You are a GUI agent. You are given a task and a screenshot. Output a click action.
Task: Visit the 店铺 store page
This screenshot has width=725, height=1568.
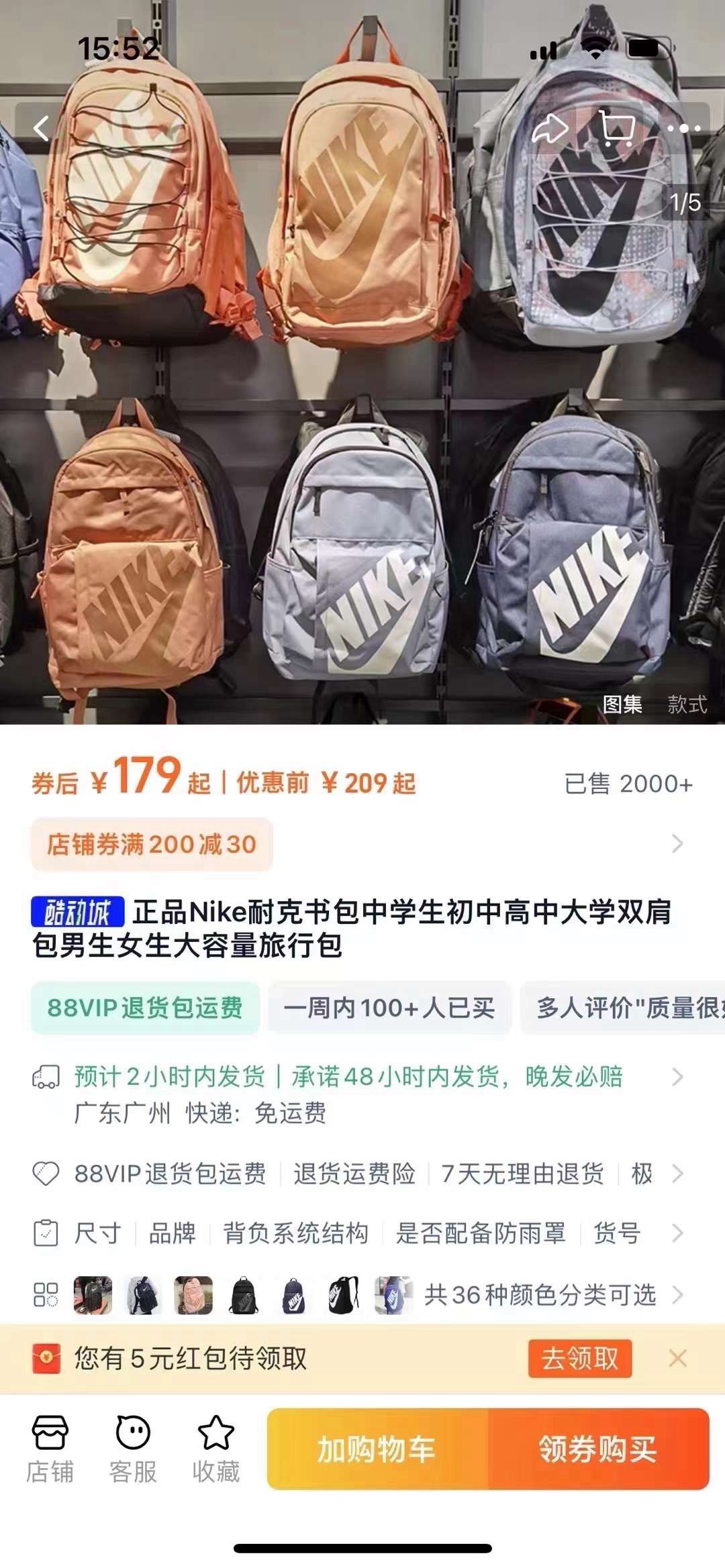click(50, 1448)
